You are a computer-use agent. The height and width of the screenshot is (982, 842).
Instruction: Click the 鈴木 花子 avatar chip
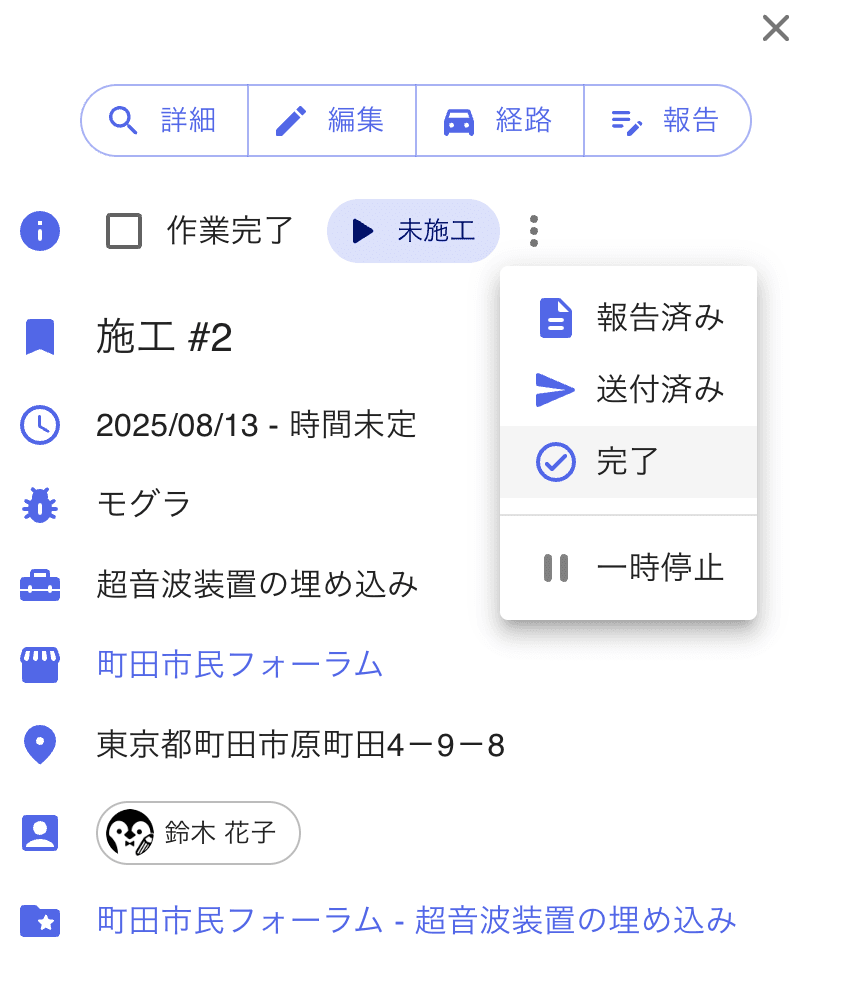198,833
